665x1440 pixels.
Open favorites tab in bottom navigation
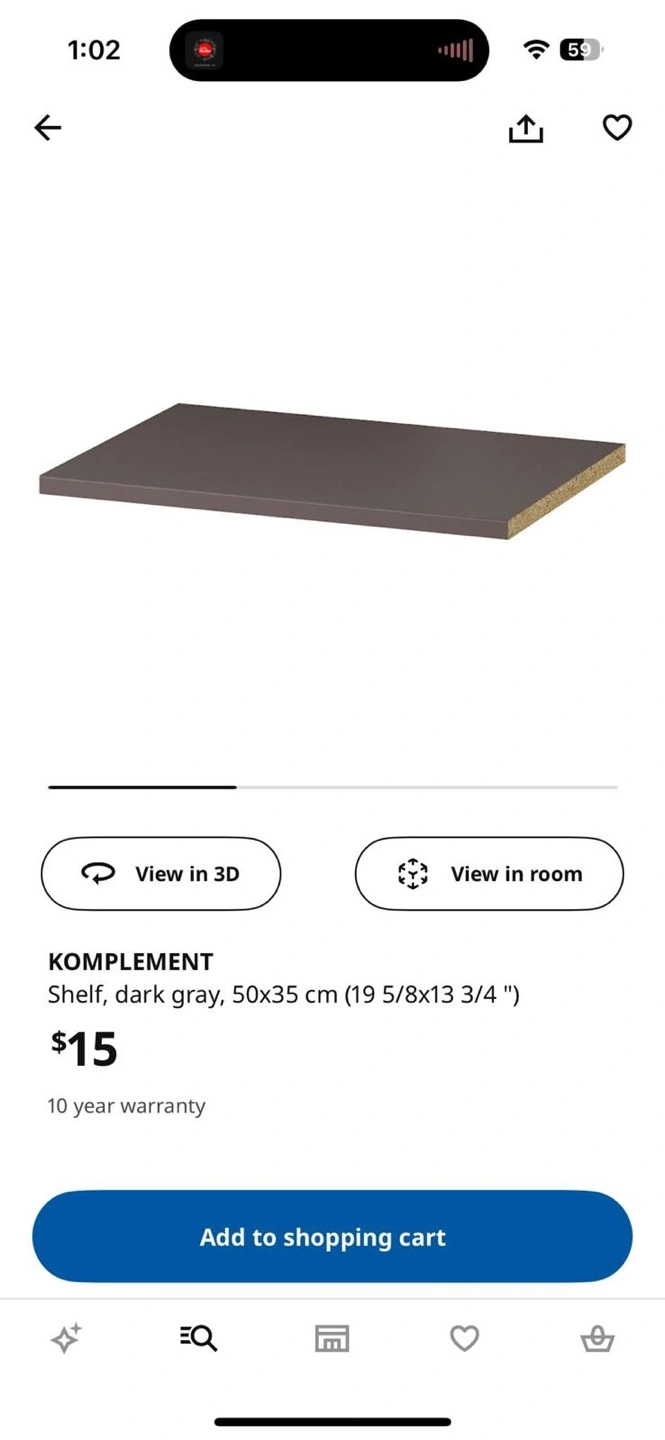464,1338
